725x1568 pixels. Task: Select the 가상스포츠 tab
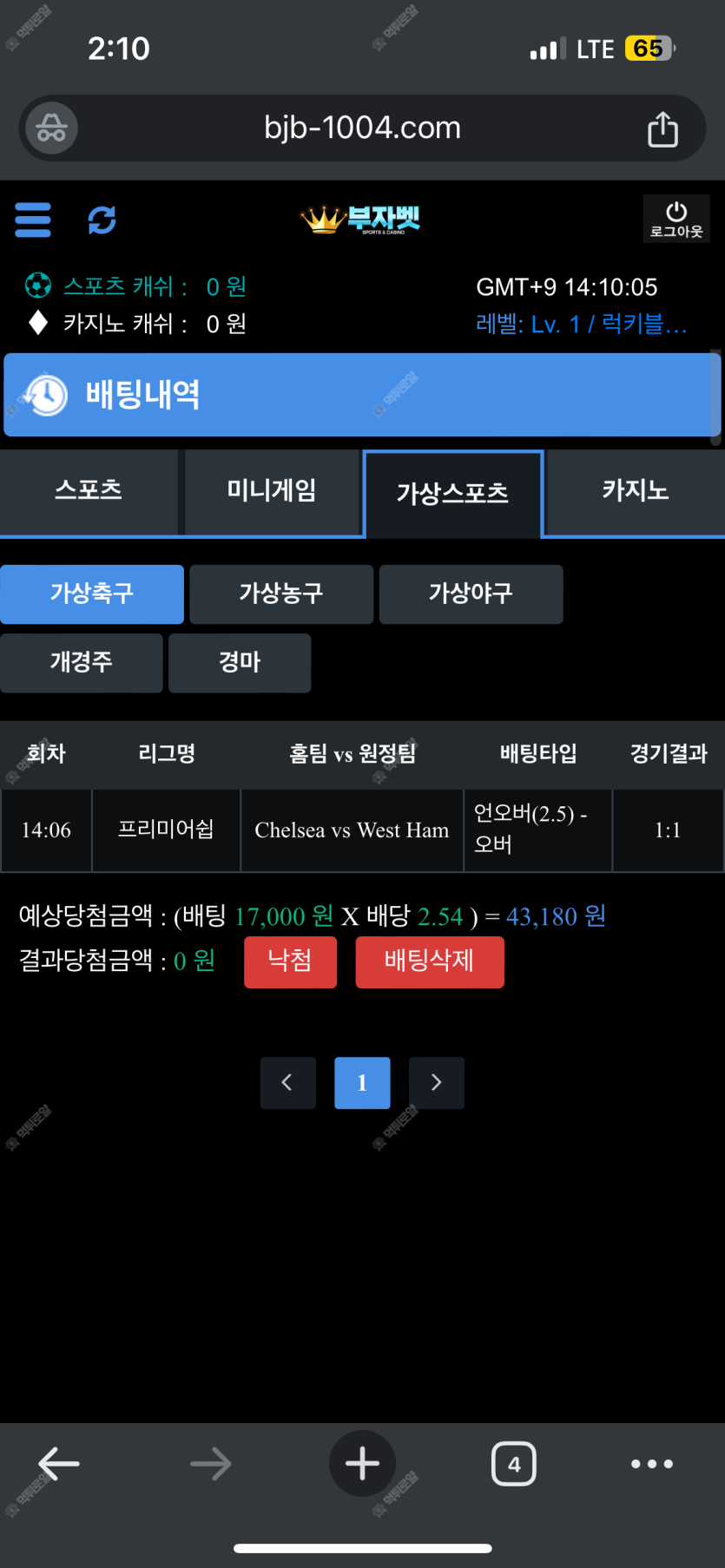click(x=452, y=494)
